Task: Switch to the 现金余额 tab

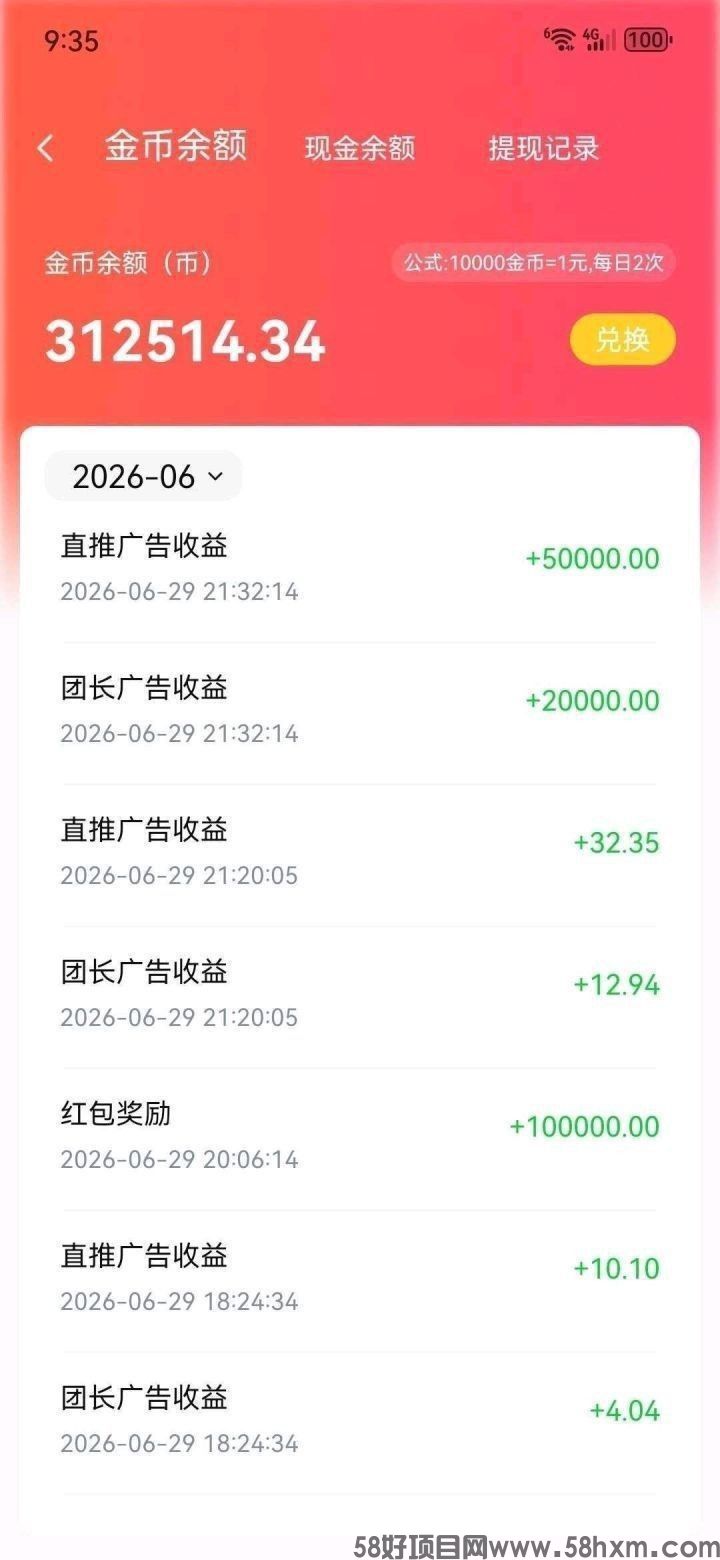Action: click(x=359, y=148)
